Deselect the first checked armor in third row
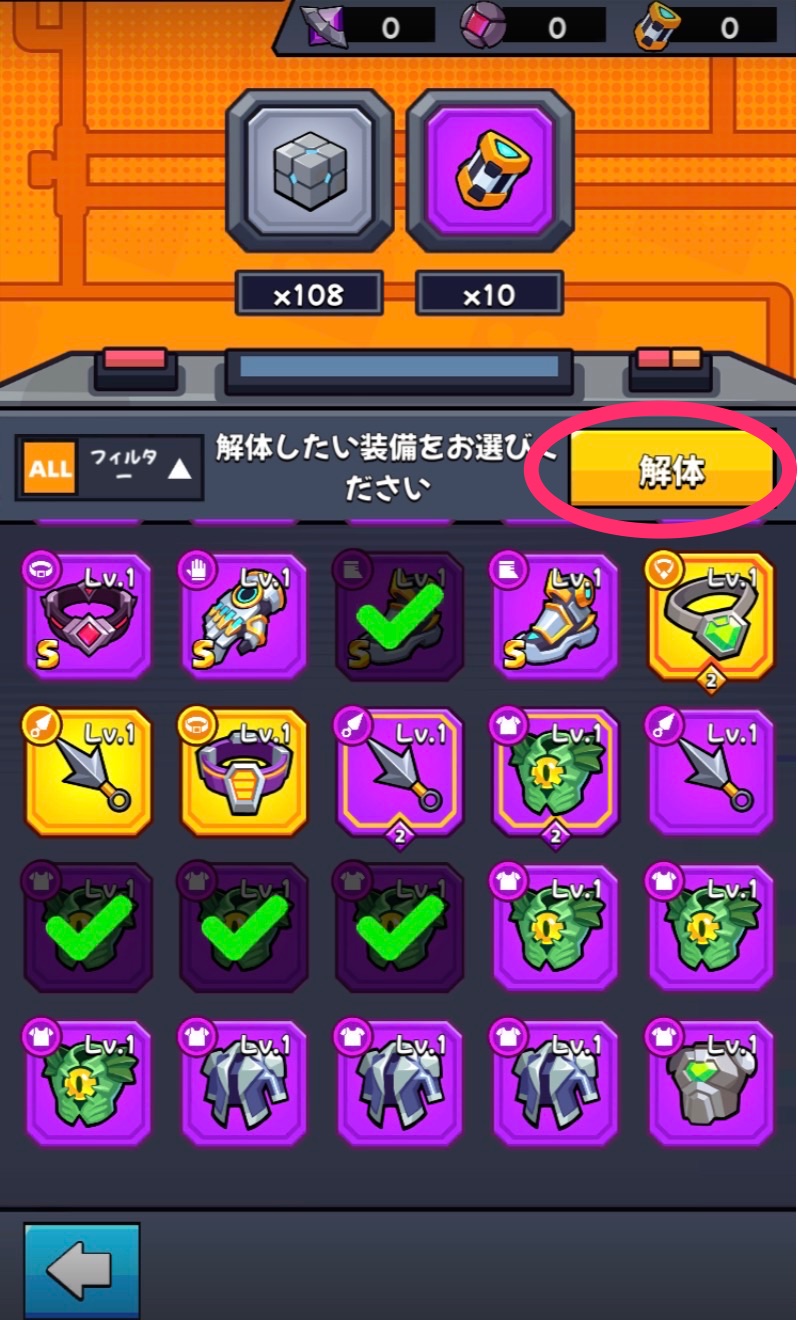This screenshot has height=1320, width=798. click(88, 926)
